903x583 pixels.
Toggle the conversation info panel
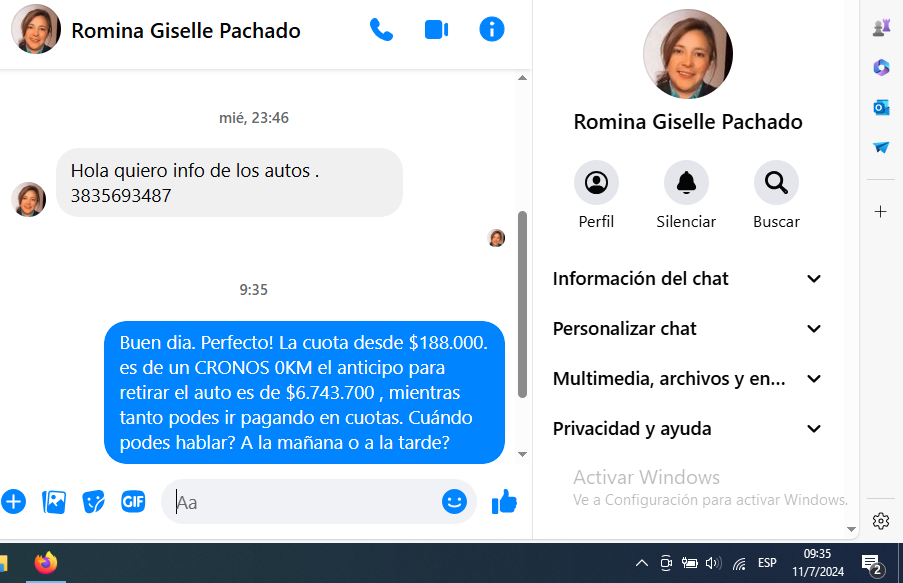click(x=491, y=30)
